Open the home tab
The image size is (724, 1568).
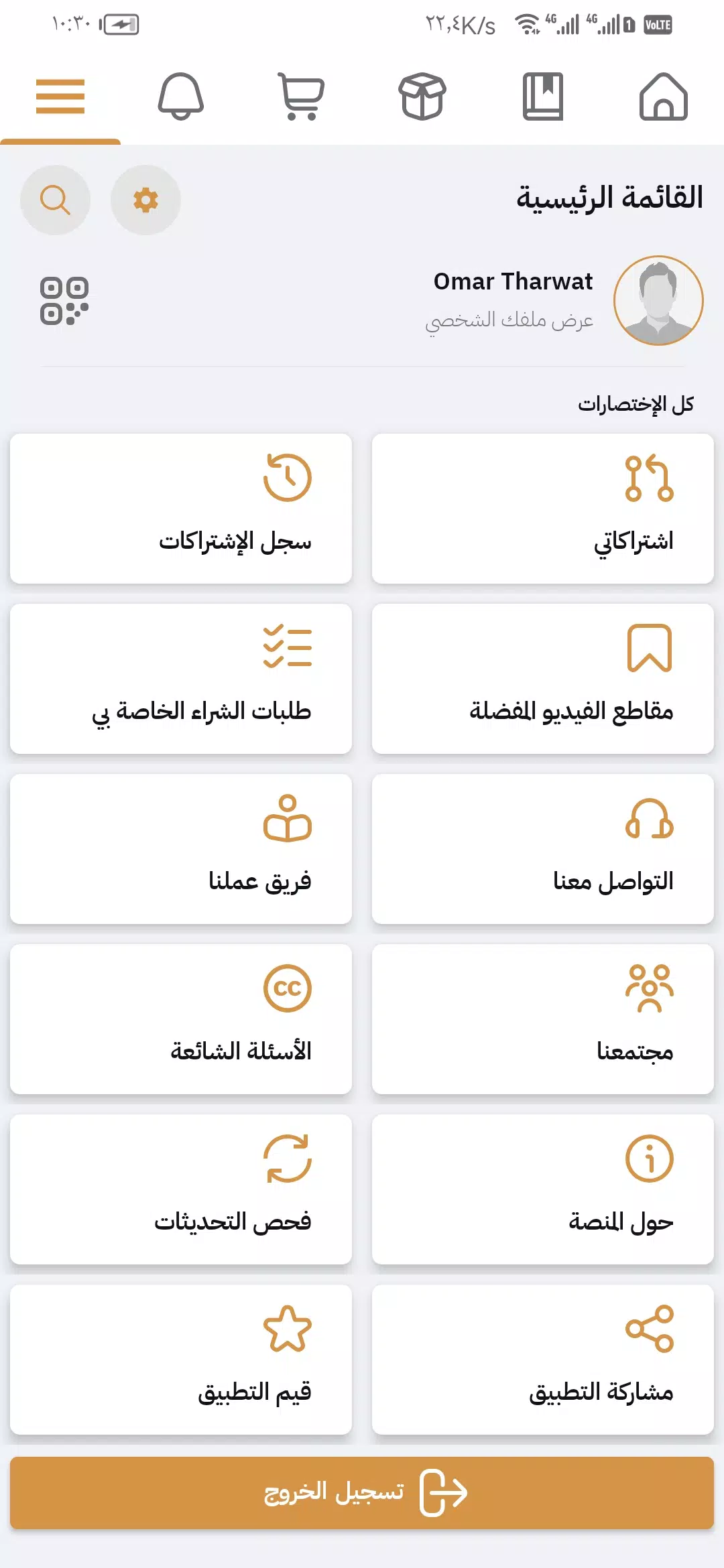coord(663,96)
